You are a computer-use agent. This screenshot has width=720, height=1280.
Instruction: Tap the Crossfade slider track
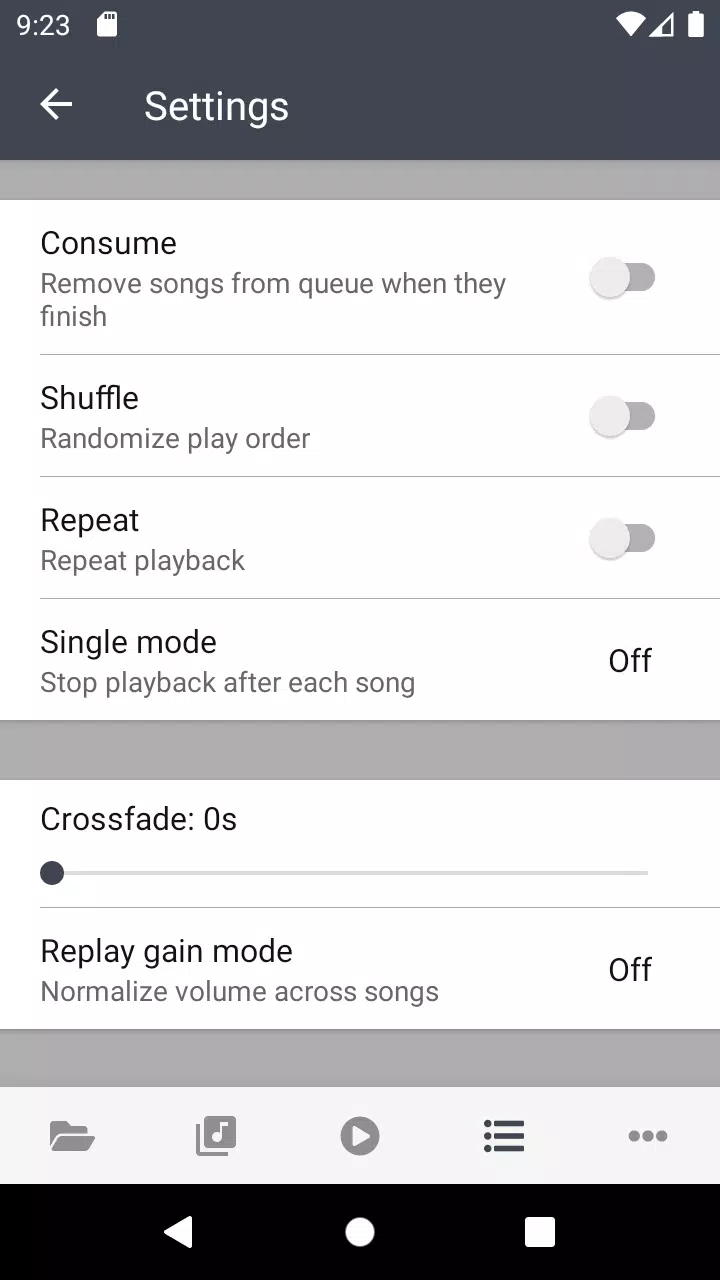[x=350, y=873]
